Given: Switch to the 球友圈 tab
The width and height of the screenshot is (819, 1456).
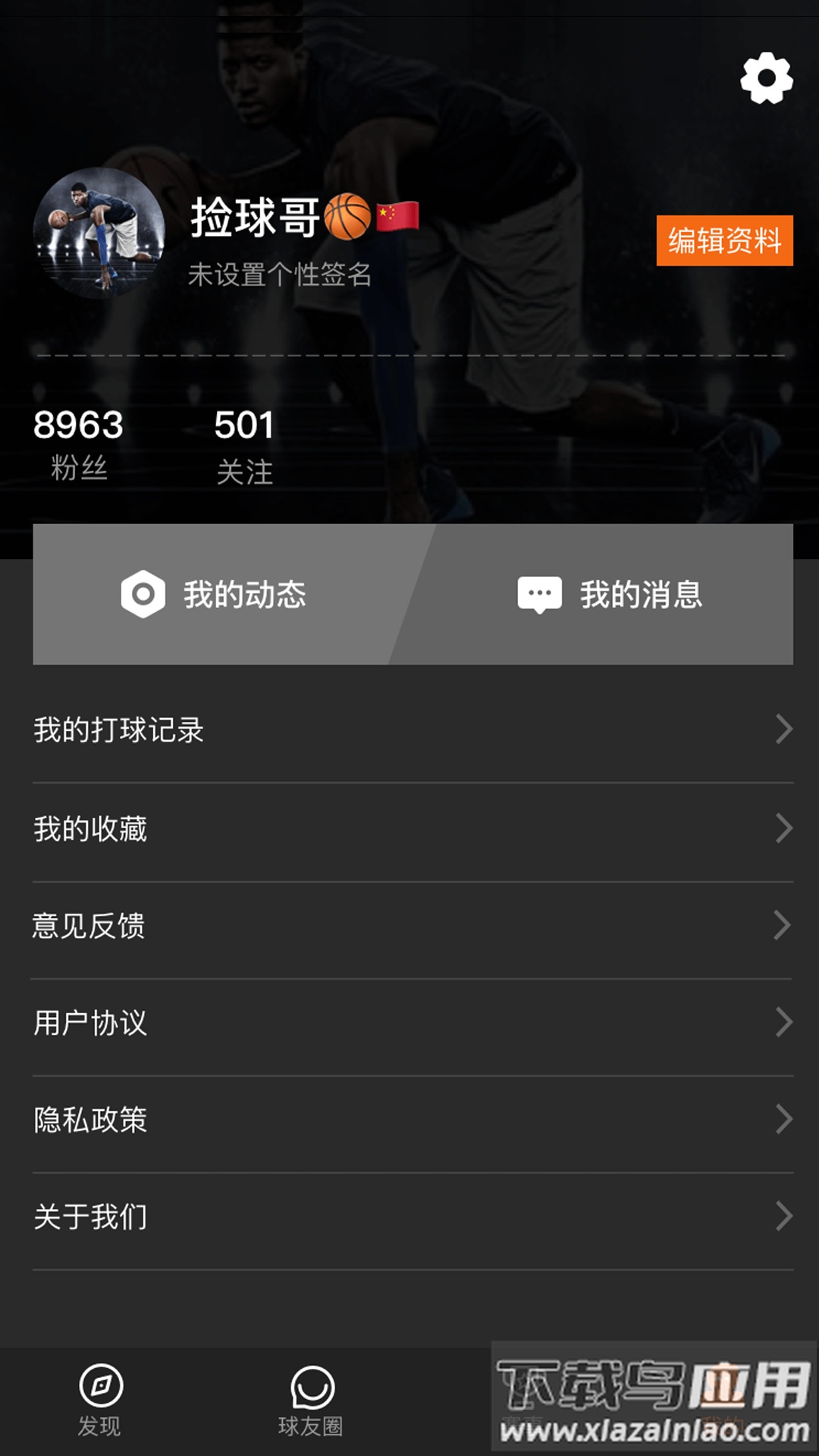Looking at the screenshot, I should point(311,1401).
